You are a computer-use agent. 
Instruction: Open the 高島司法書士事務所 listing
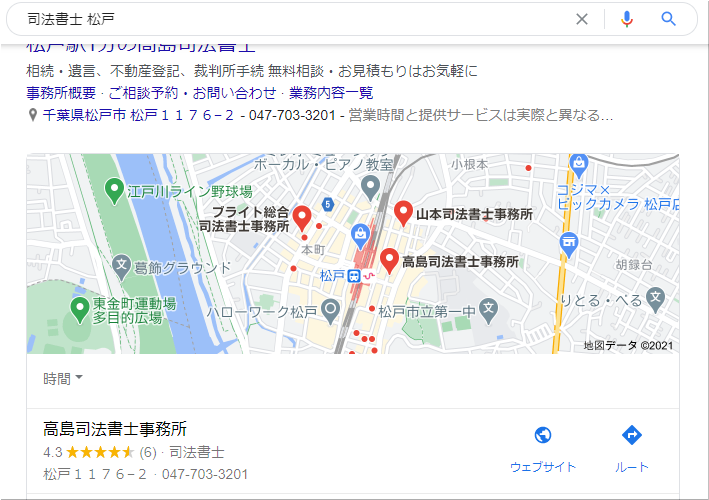115,429
